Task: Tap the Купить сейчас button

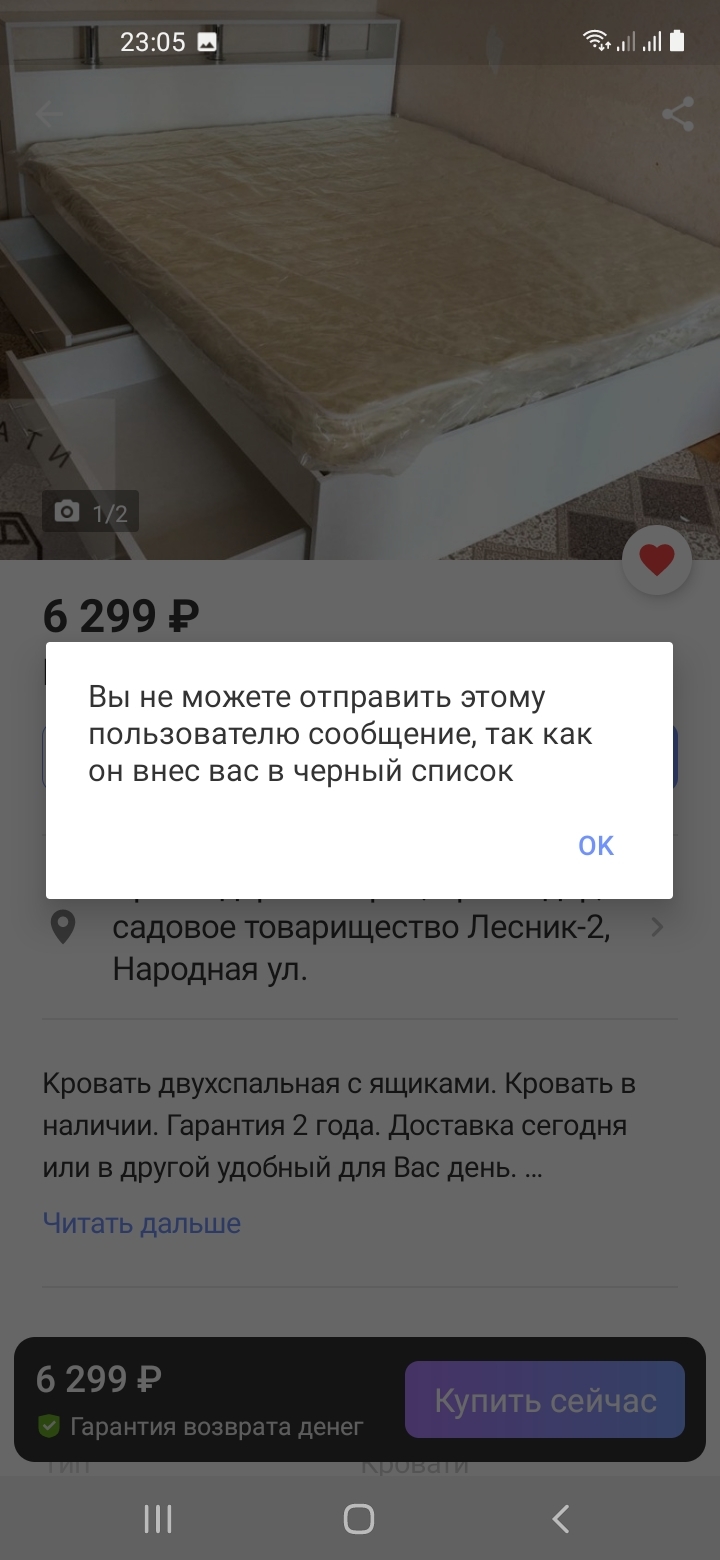Action: (x=545, y=1400)
